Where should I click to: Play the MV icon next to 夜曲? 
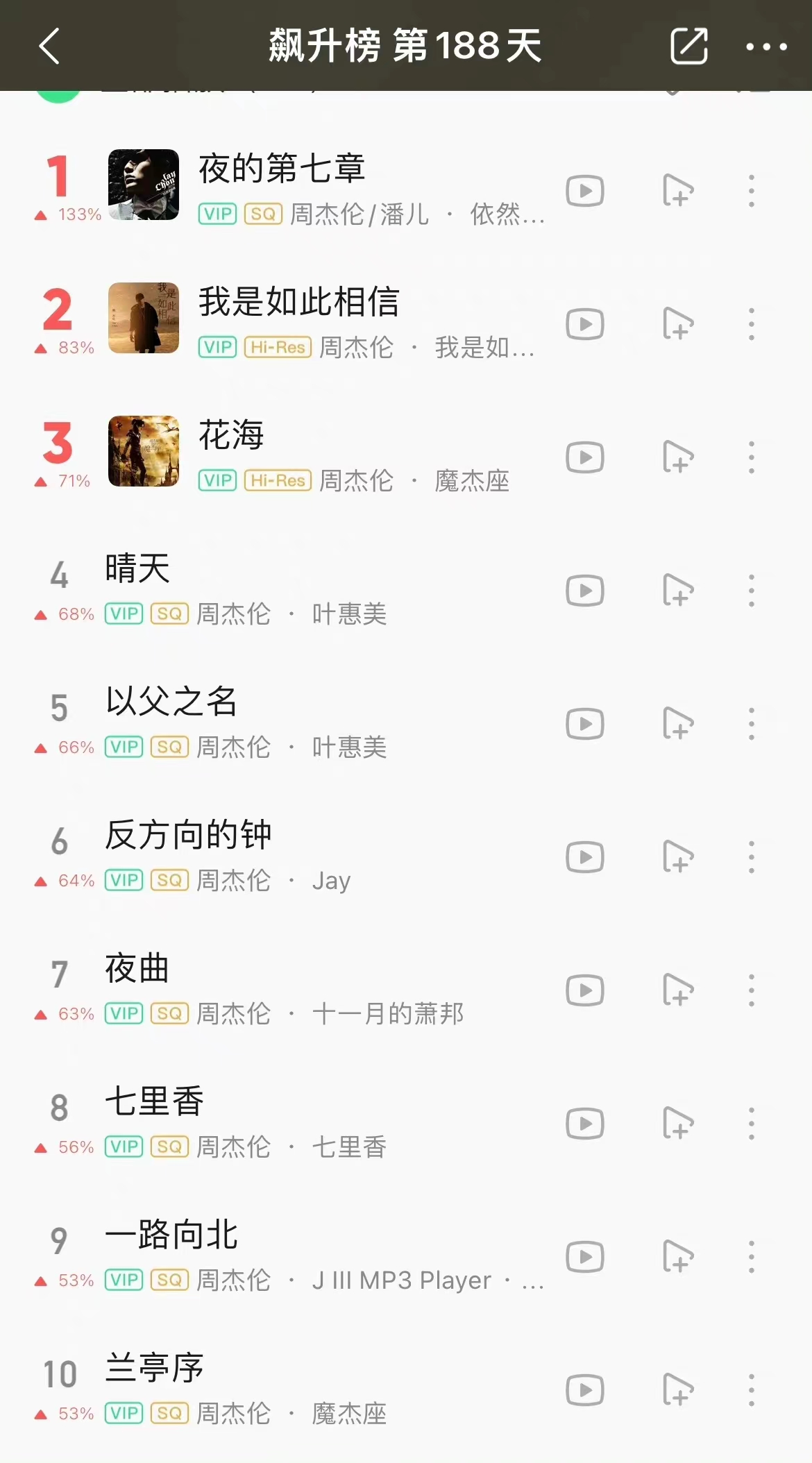coord(584,990)
